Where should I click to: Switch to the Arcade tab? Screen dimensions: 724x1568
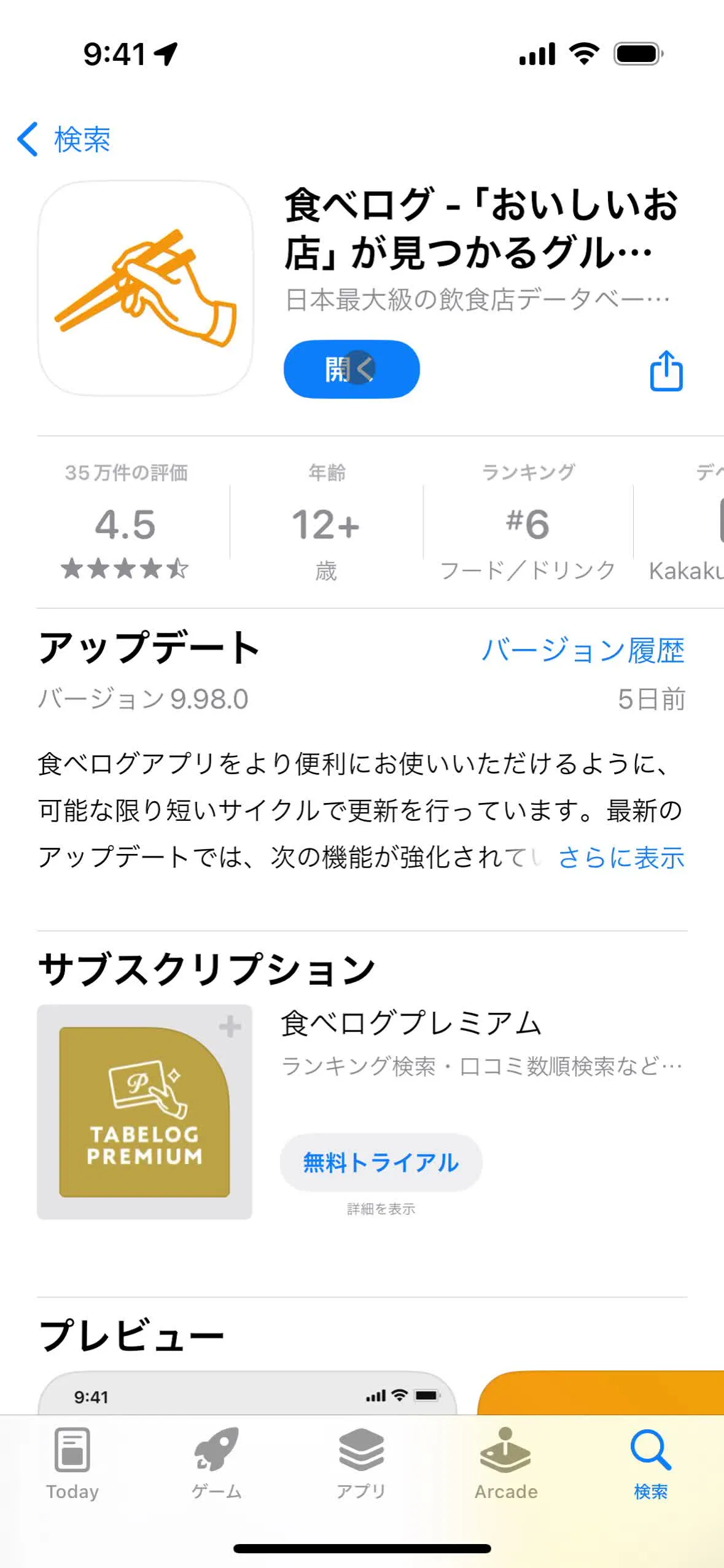506,1464
